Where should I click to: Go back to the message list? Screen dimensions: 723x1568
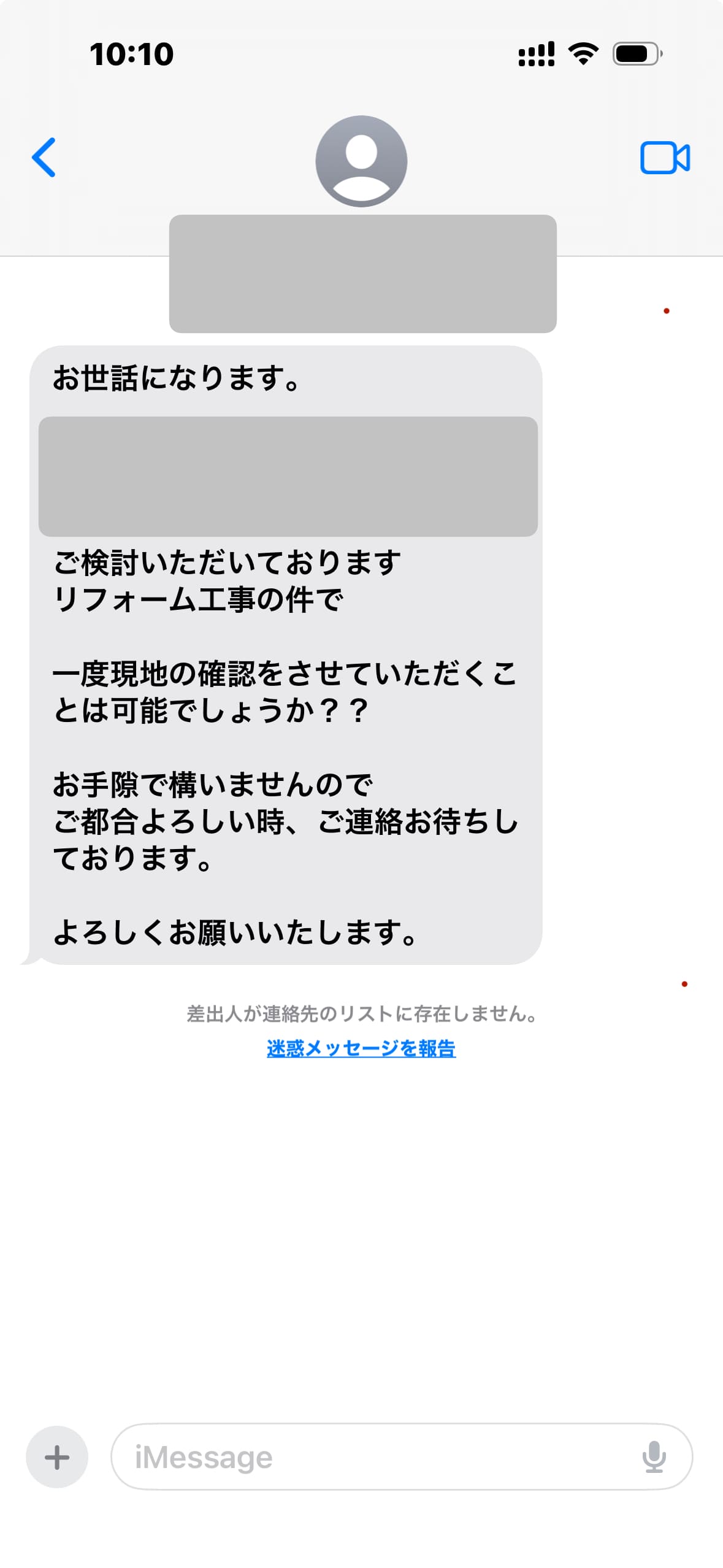click(44, 157)
